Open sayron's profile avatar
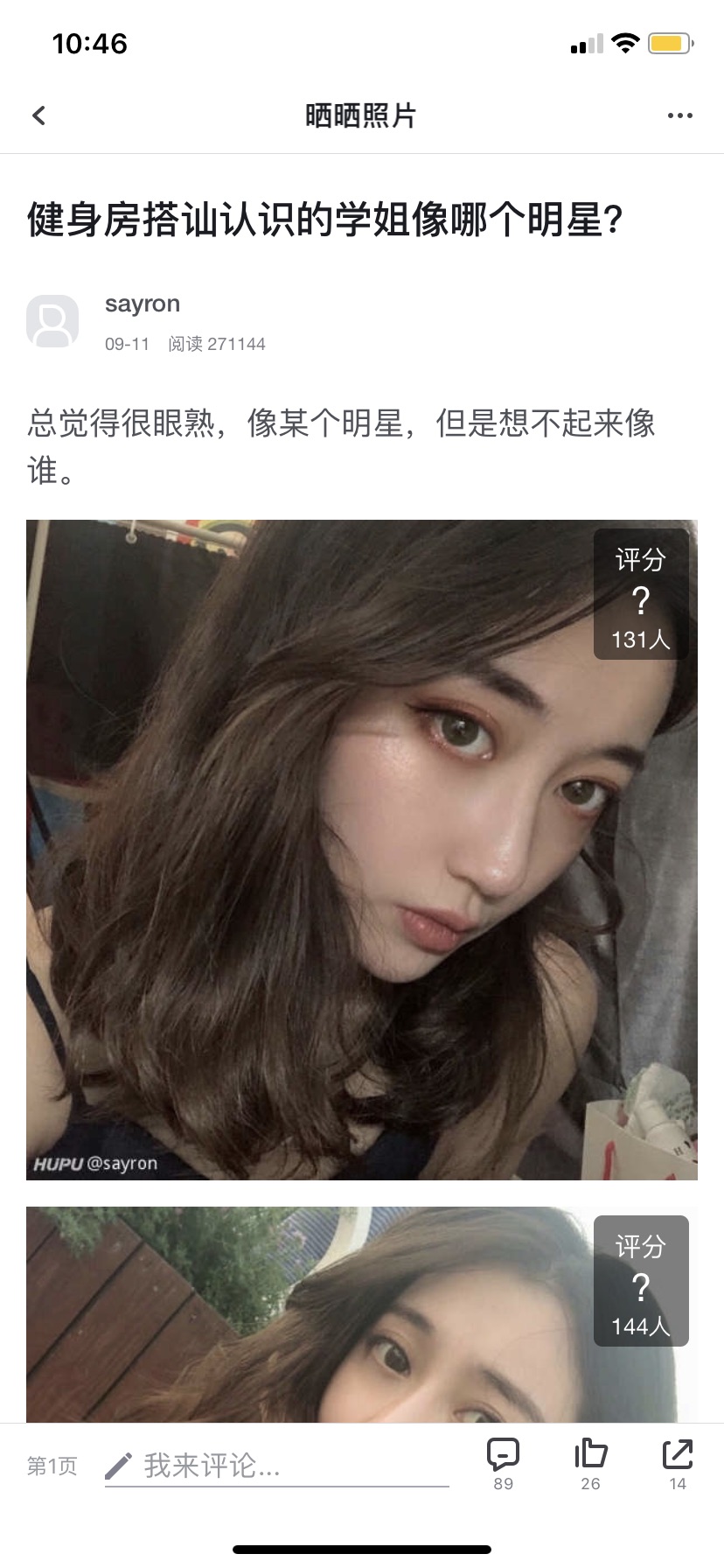724x1568 pixels. (x=52, y=321)
